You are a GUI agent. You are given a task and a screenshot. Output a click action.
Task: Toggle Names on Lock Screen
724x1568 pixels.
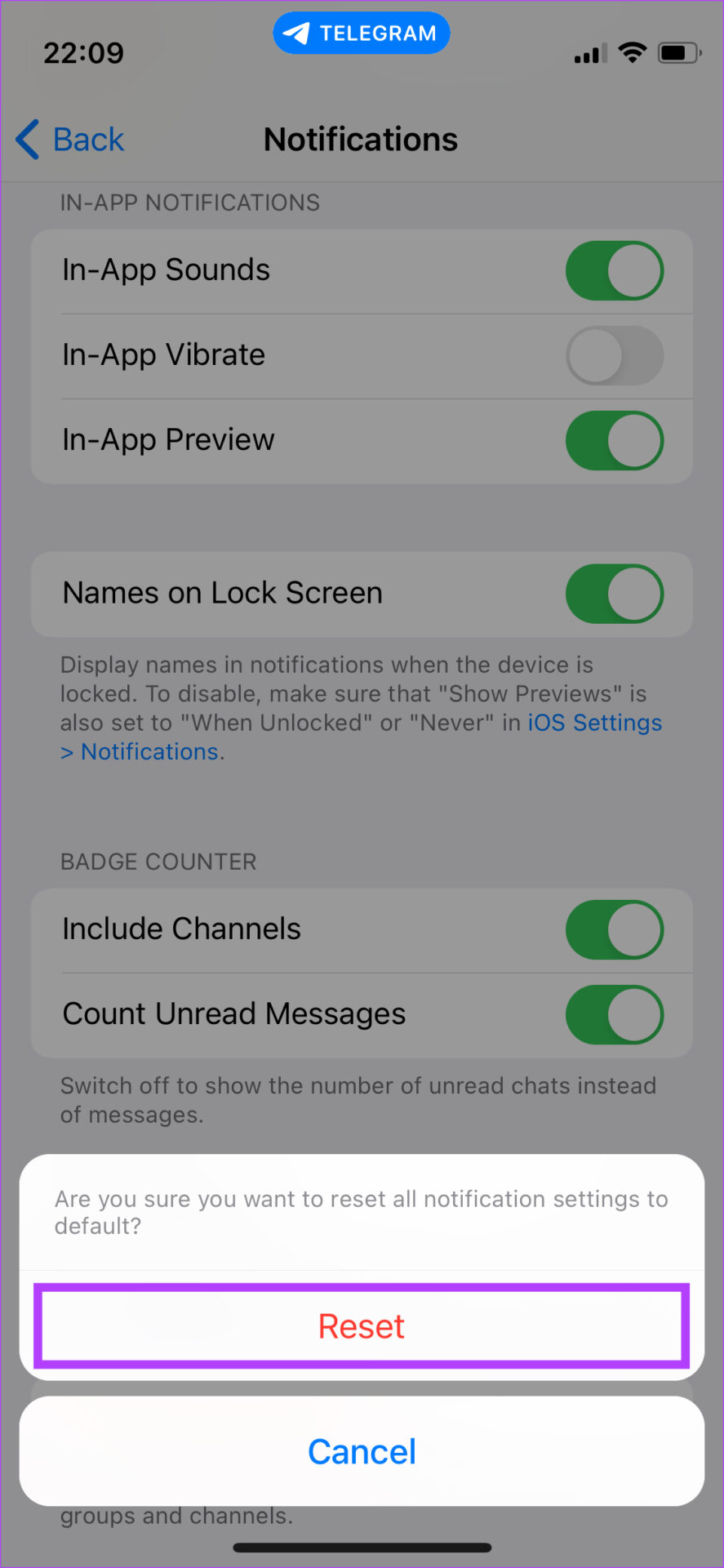[615, 594]
